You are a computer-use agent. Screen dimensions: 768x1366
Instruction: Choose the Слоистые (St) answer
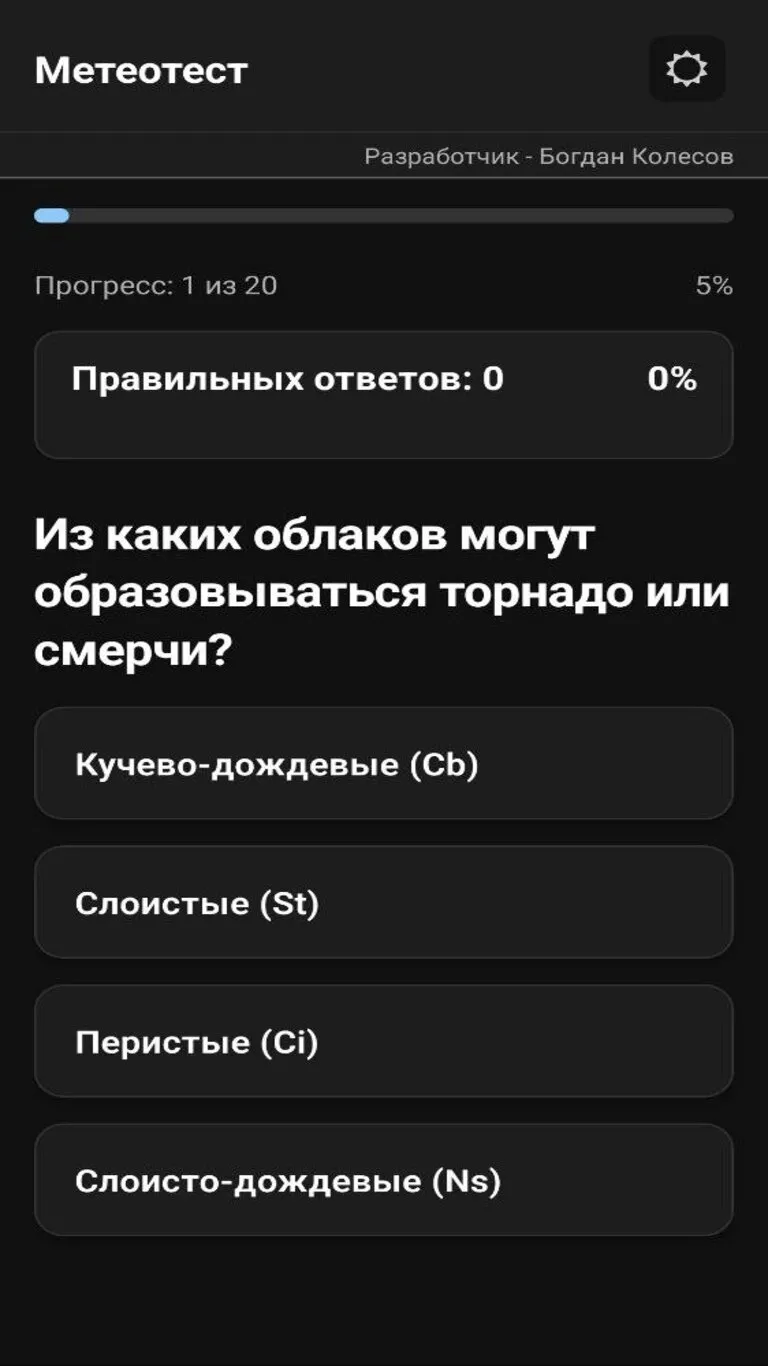pyautogui.click(x=384, y=903)
